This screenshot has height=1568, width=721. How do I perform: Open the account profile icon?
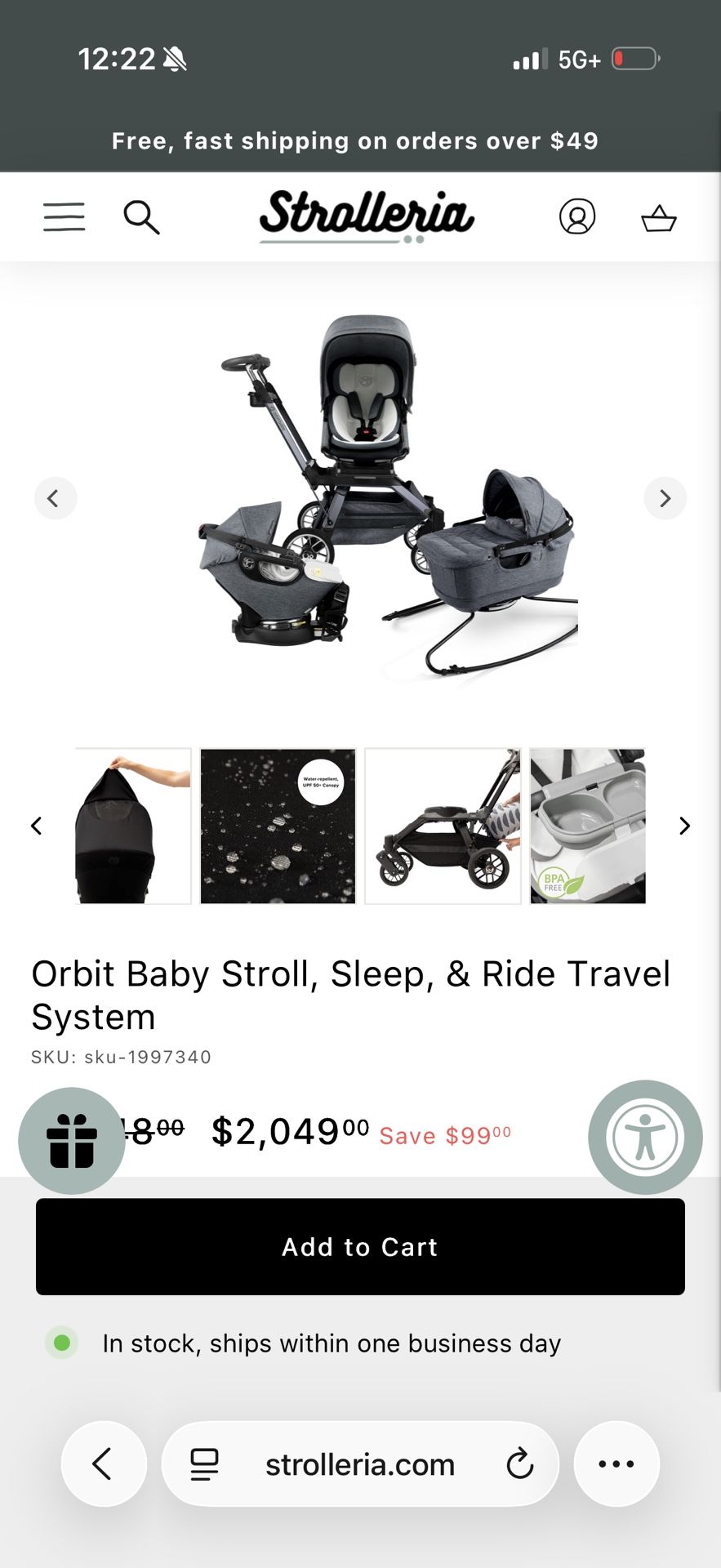pos(578,216)
